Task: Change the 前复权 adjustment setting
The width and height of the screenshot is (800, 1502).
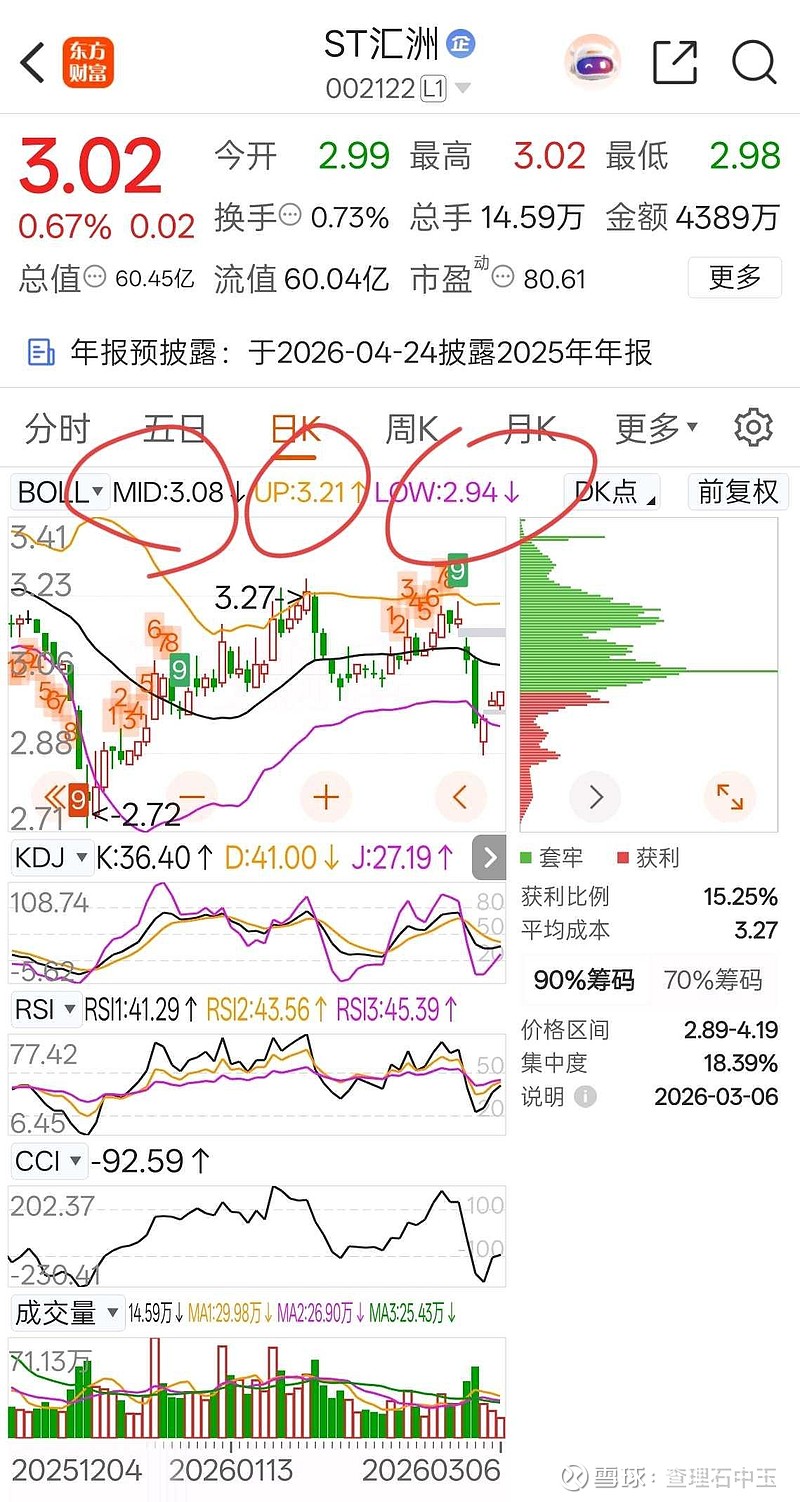Action: pos(738,492)
